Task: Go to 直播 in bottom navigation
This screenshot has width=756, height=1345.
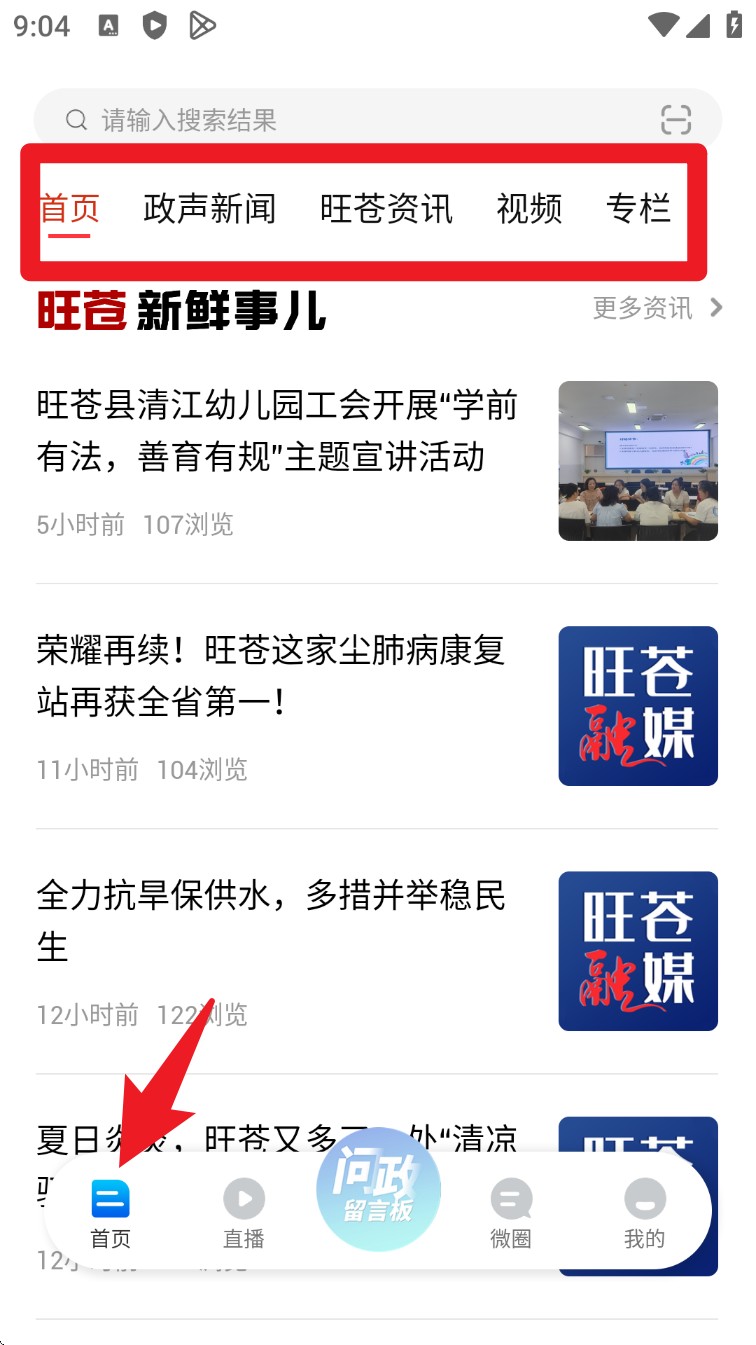Action: coord(244,1213)
